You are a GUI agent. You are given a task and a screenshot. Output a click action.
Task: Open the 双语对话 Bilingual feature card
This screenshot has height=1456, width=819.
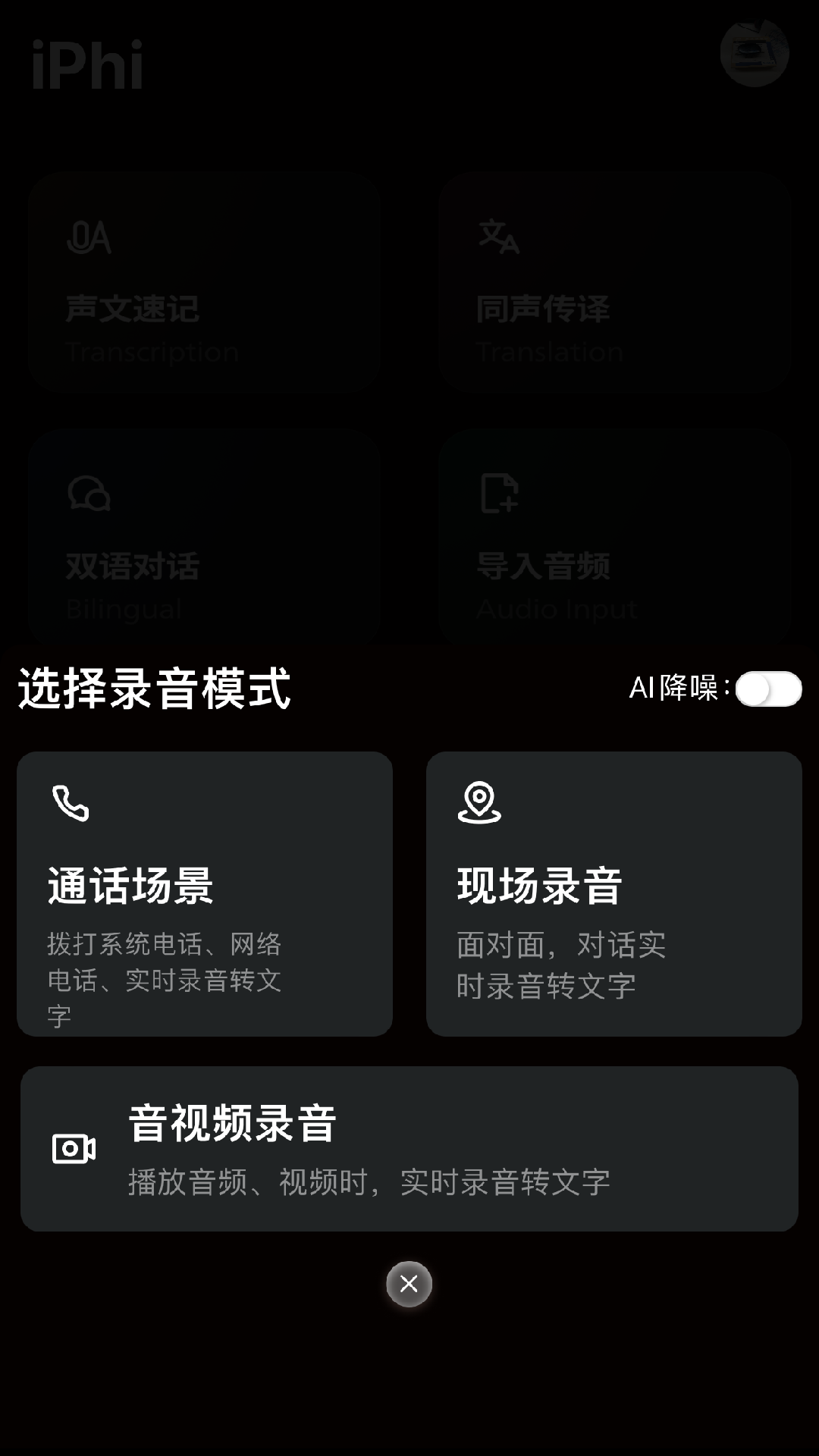click(205, 540)
